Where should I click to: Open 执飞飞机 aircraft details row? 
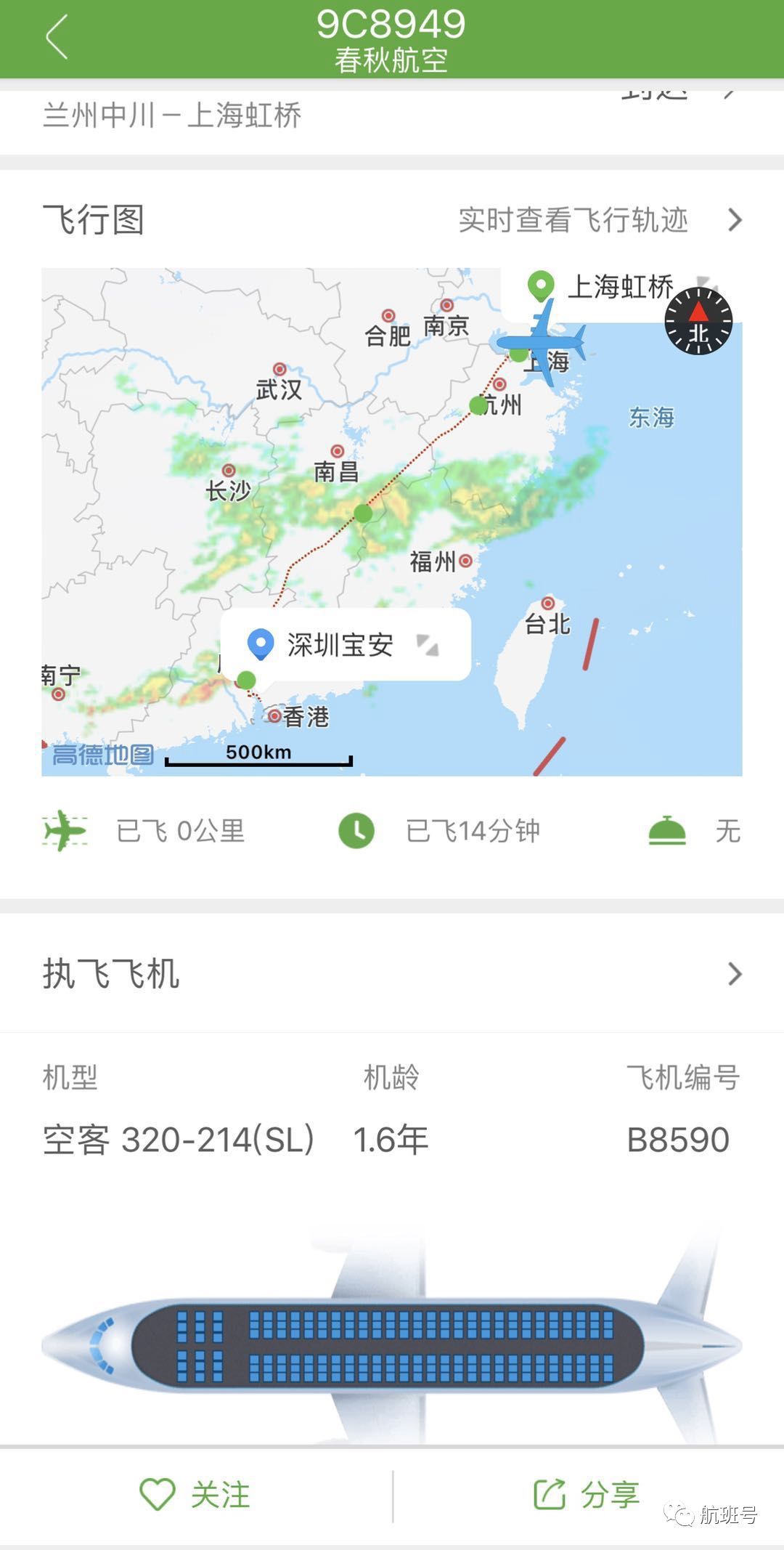(392, 974)
